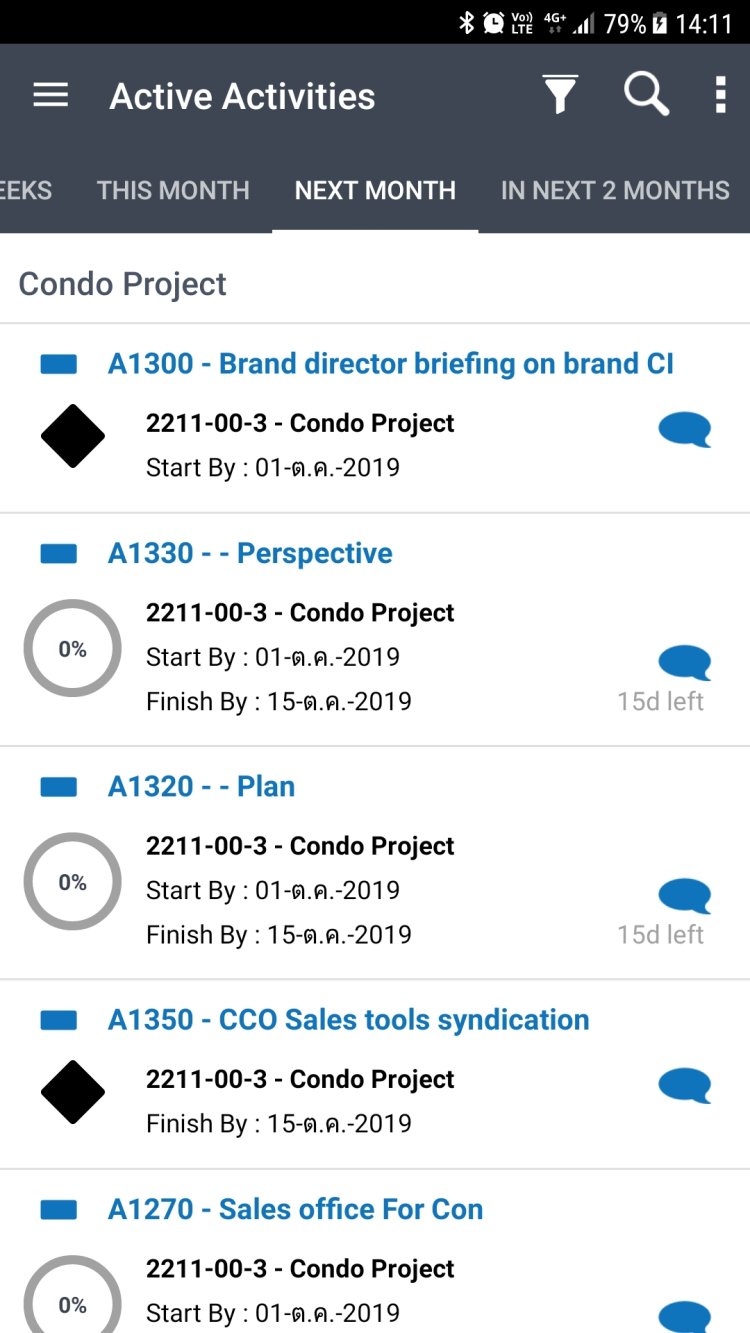
Task: Tap the blue rectangle marker next to A1330
Action: pyautogui.click(x=58, y=552)
